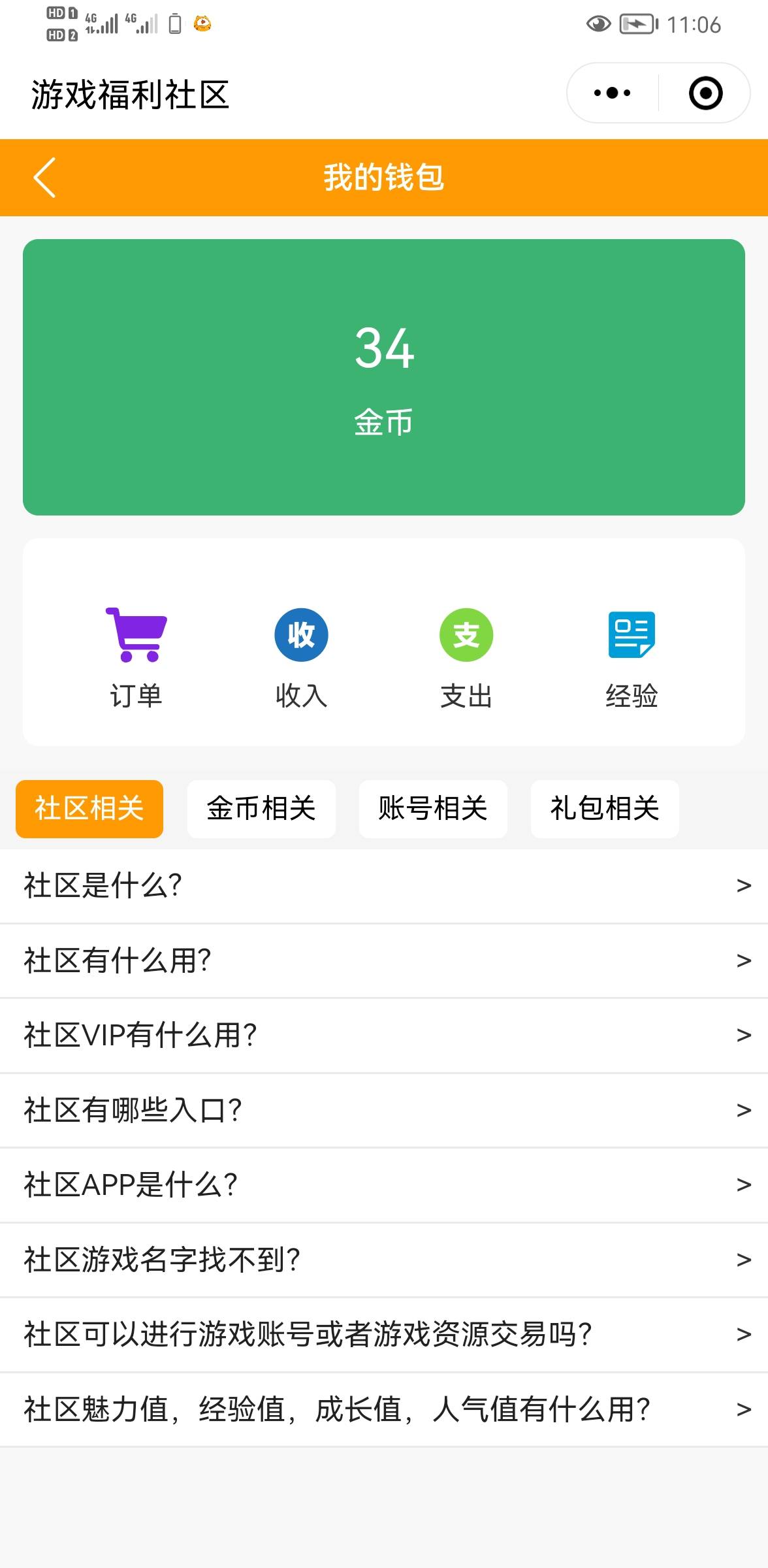768x1568 pixels.
Task: View 收入 income records
Action: click(x=301, y=657)
